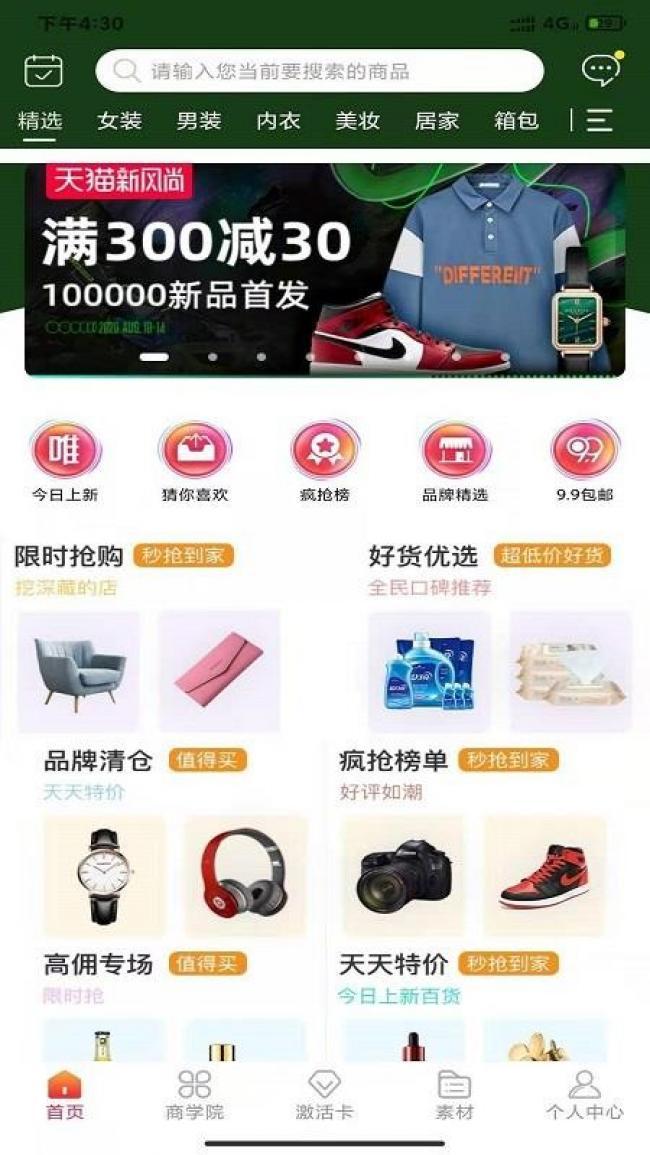Switch to the 美妆 category tab
The image size is (650, 1155).
tap(357, 121)
